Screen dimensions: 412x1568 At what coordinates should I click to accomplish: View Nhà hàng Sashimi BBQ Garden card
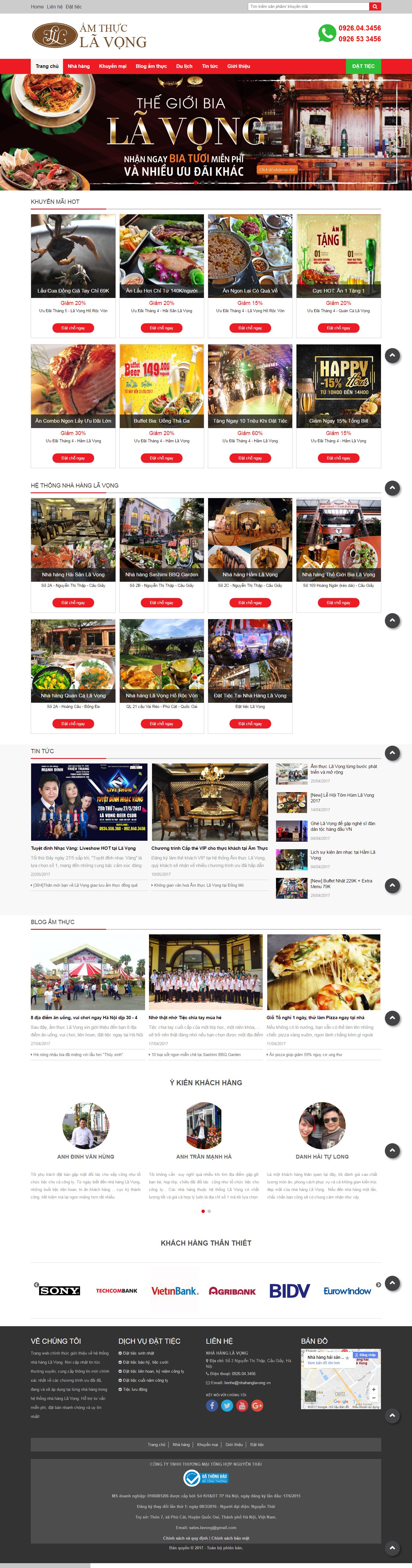(x=161, y=574)
